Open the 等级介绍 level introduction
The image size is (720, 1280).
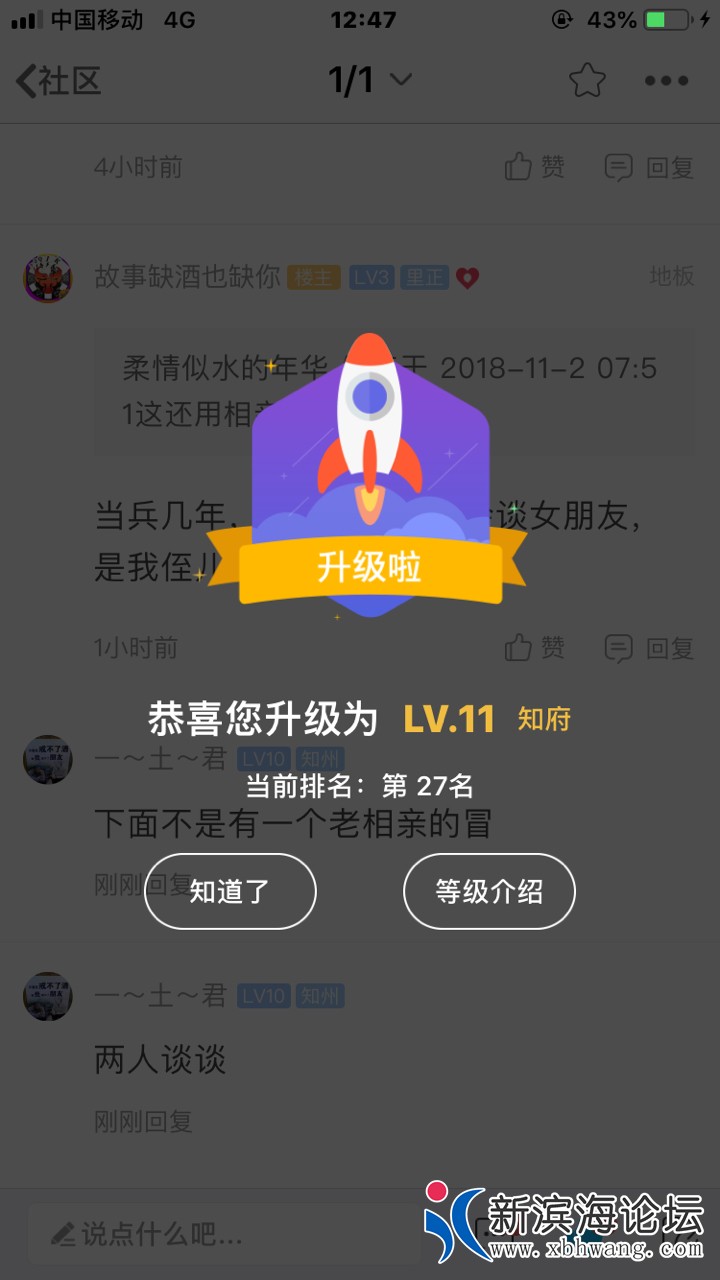point(489,891)
